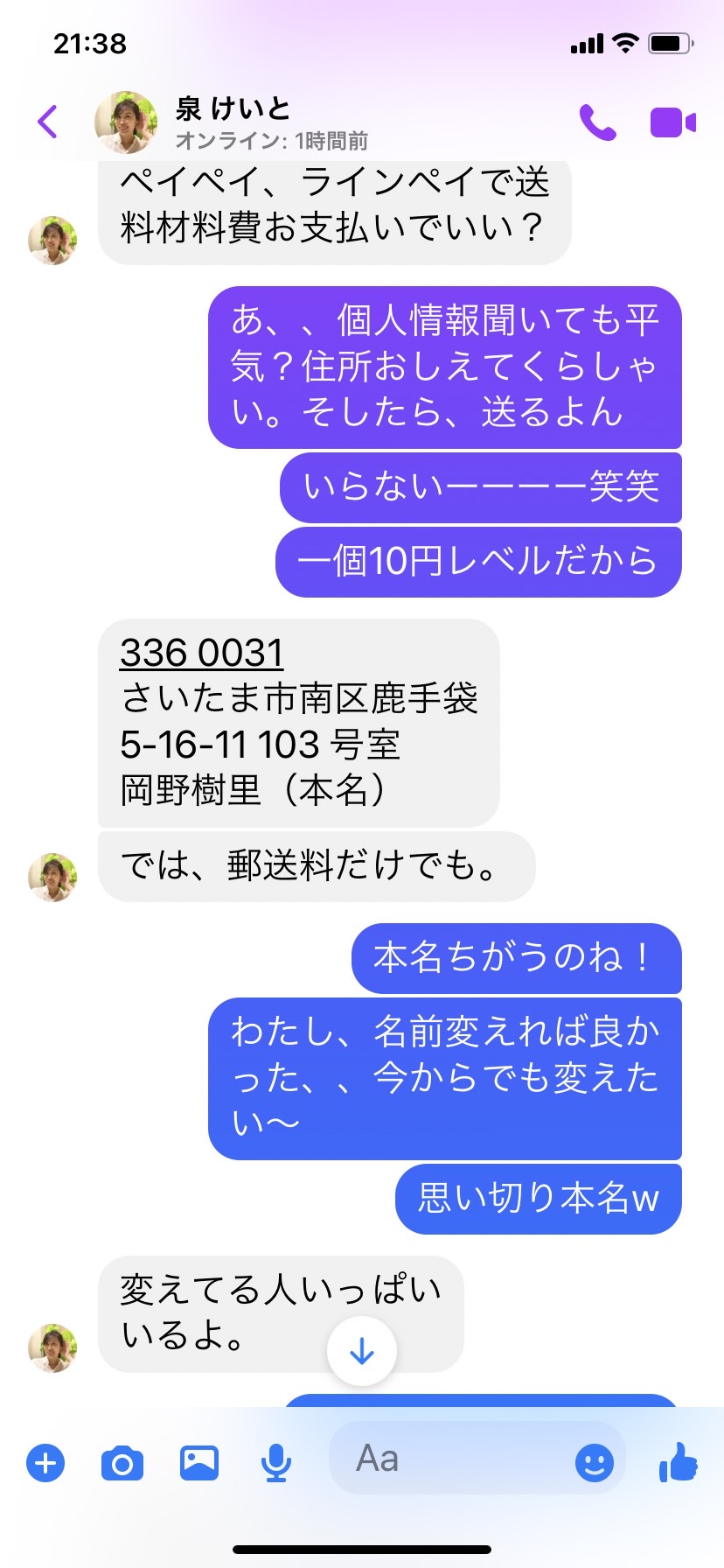Open the emoji picker smiley
The image size is (724, 1568).
[595, 1462]
